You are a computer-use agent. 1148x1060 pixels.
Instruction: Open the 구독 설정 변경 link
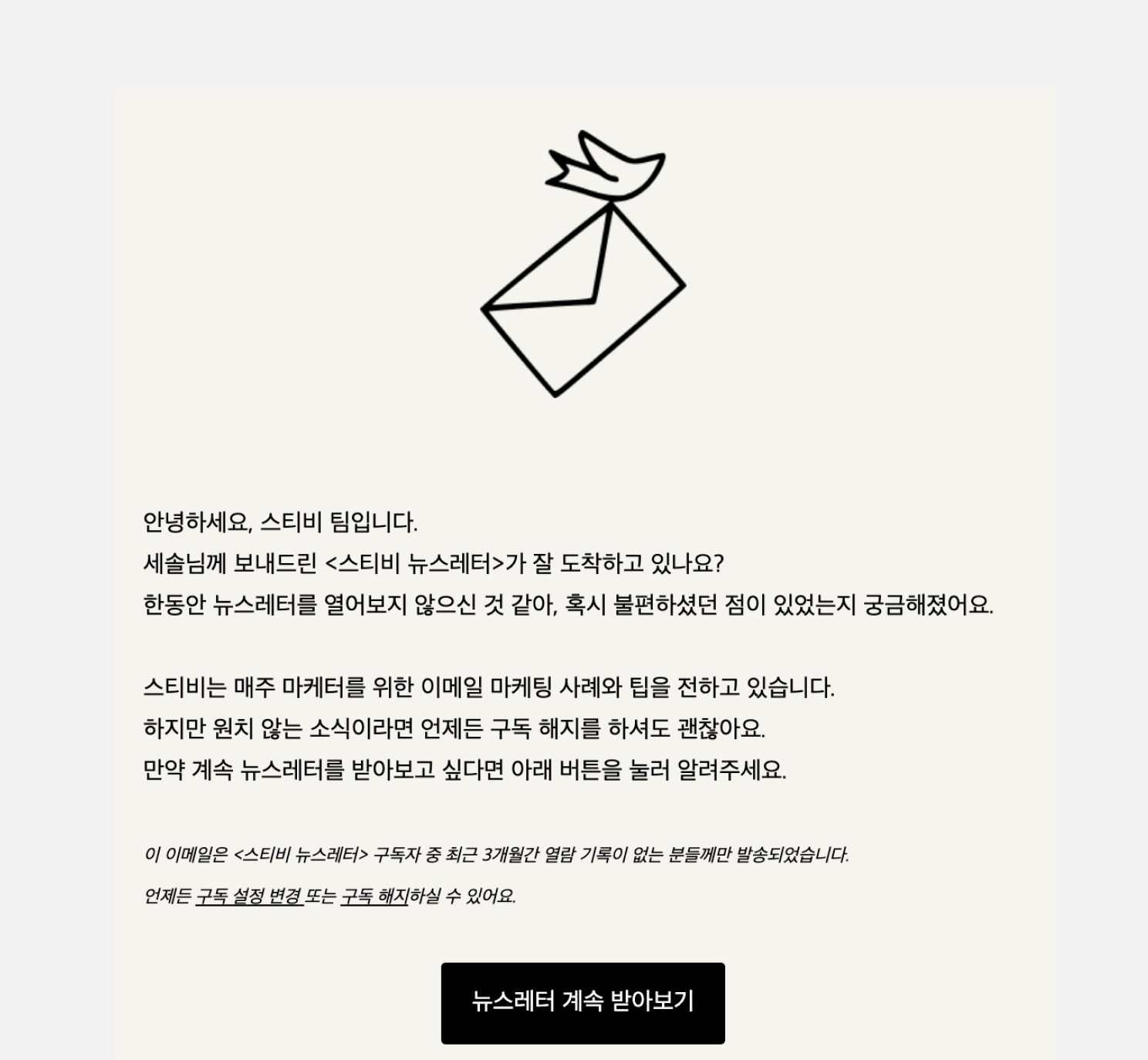coord(248,896)
